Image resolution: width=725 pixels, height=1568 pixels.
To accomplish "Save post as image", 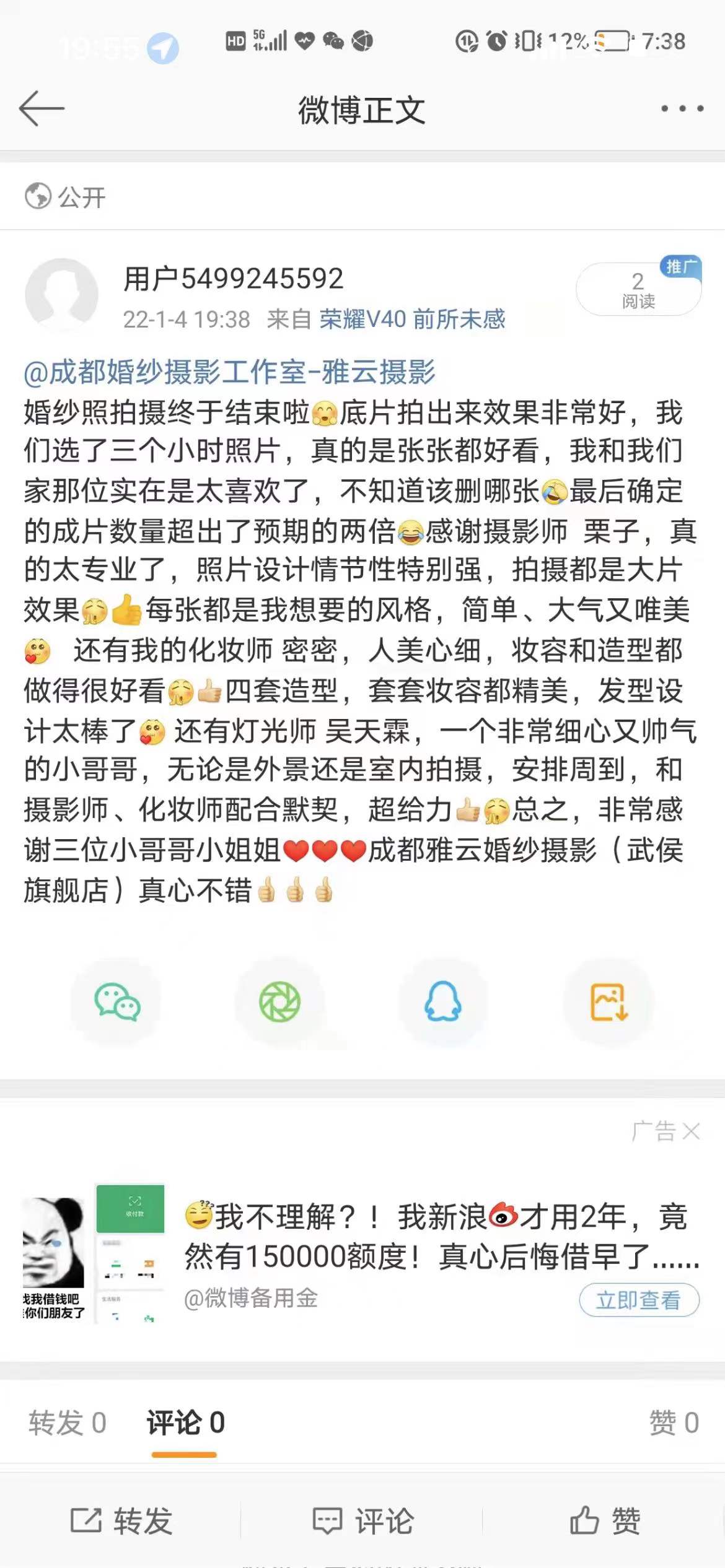I will tap(609, 1002).
